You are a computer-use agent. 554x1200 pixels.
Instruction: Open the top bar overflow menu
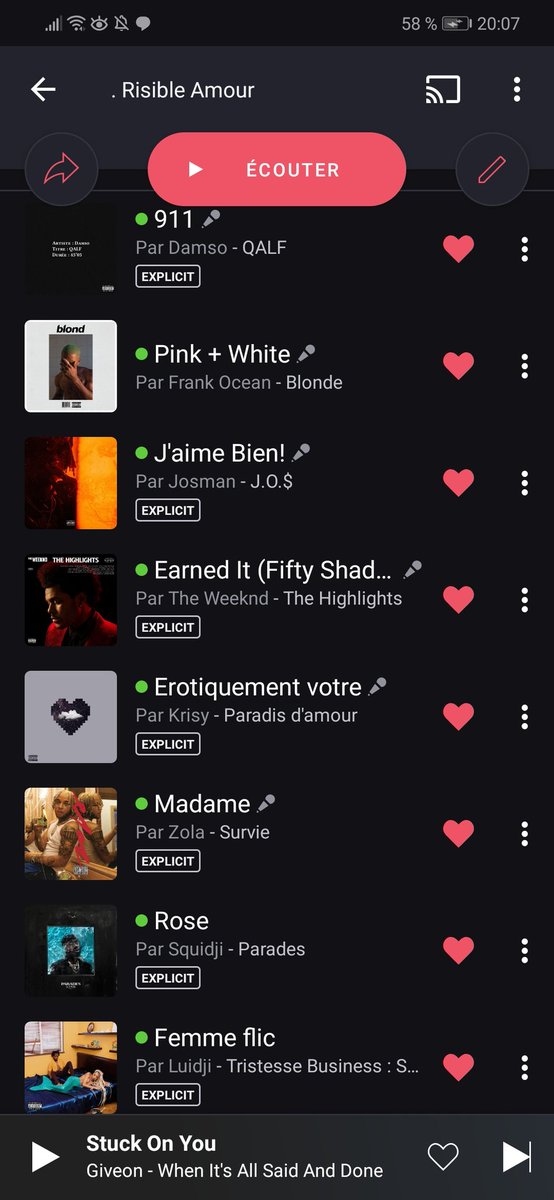(517, 89)
